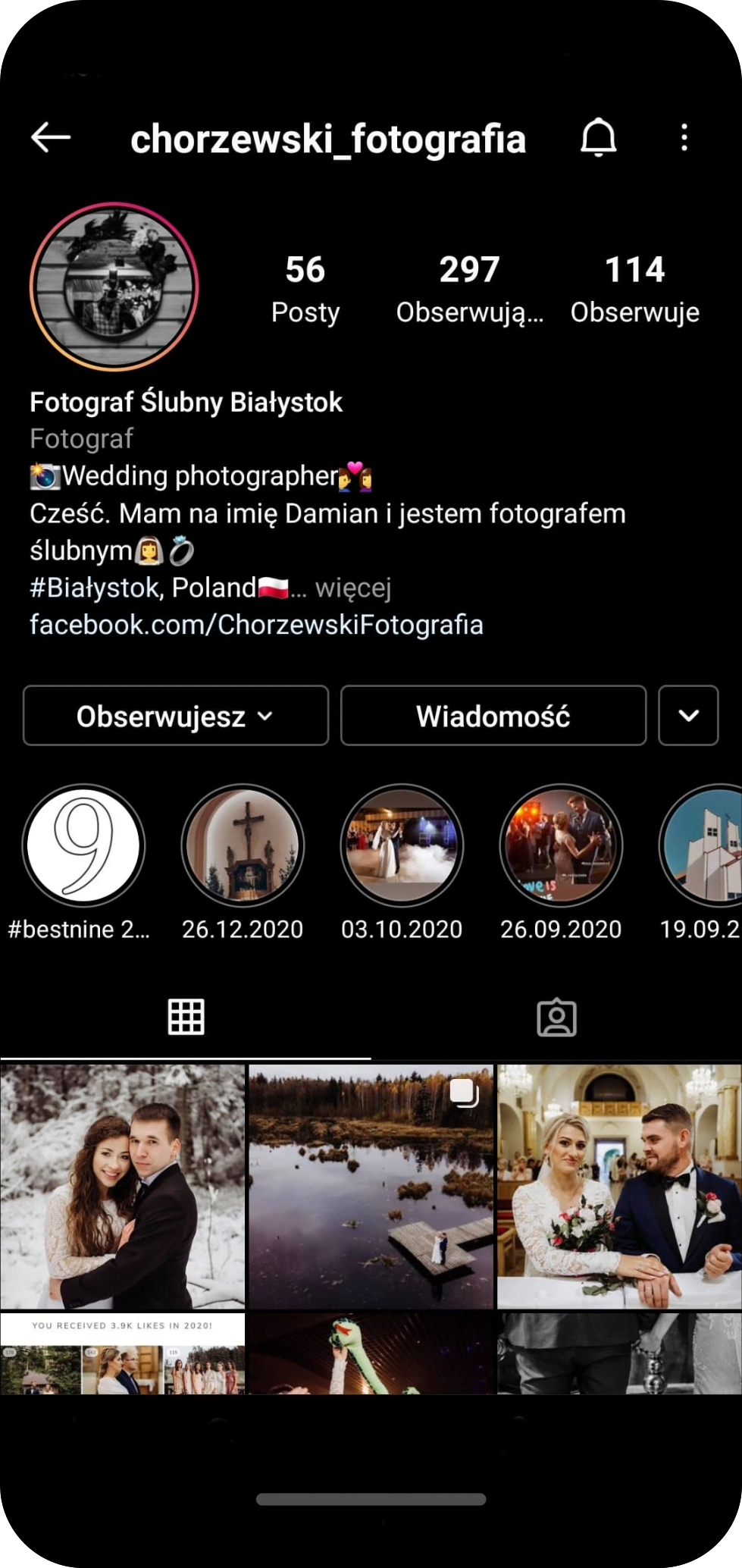Open the facebook.com/ChorzewskiFotografia link

point(256,625)
